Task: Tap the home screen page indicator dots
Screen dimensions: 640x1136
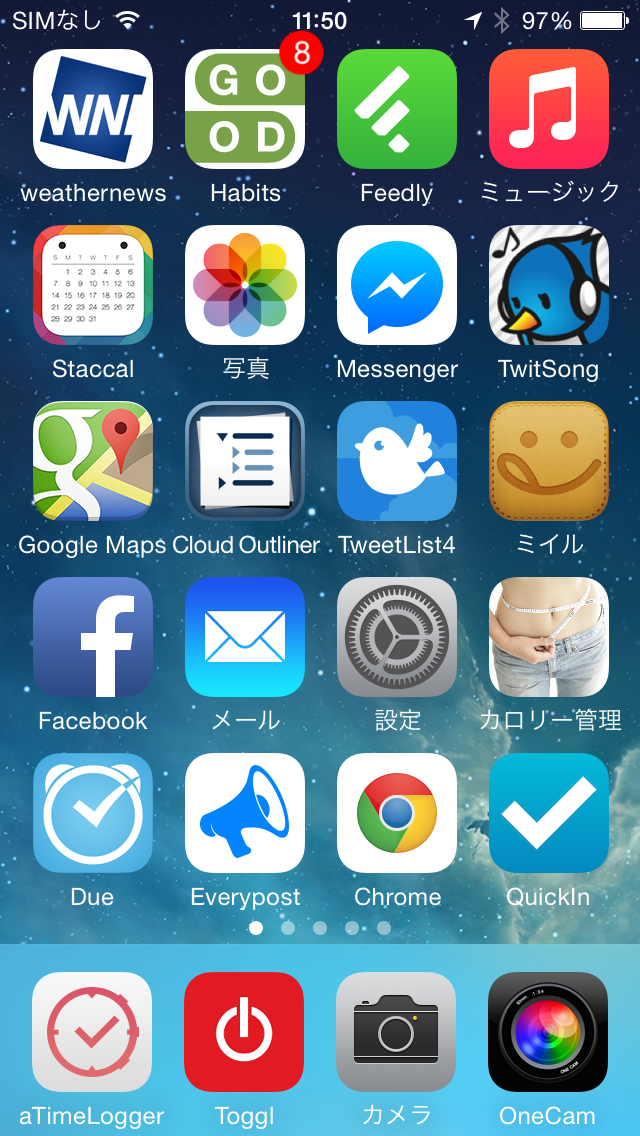Action: coord(320,928)
